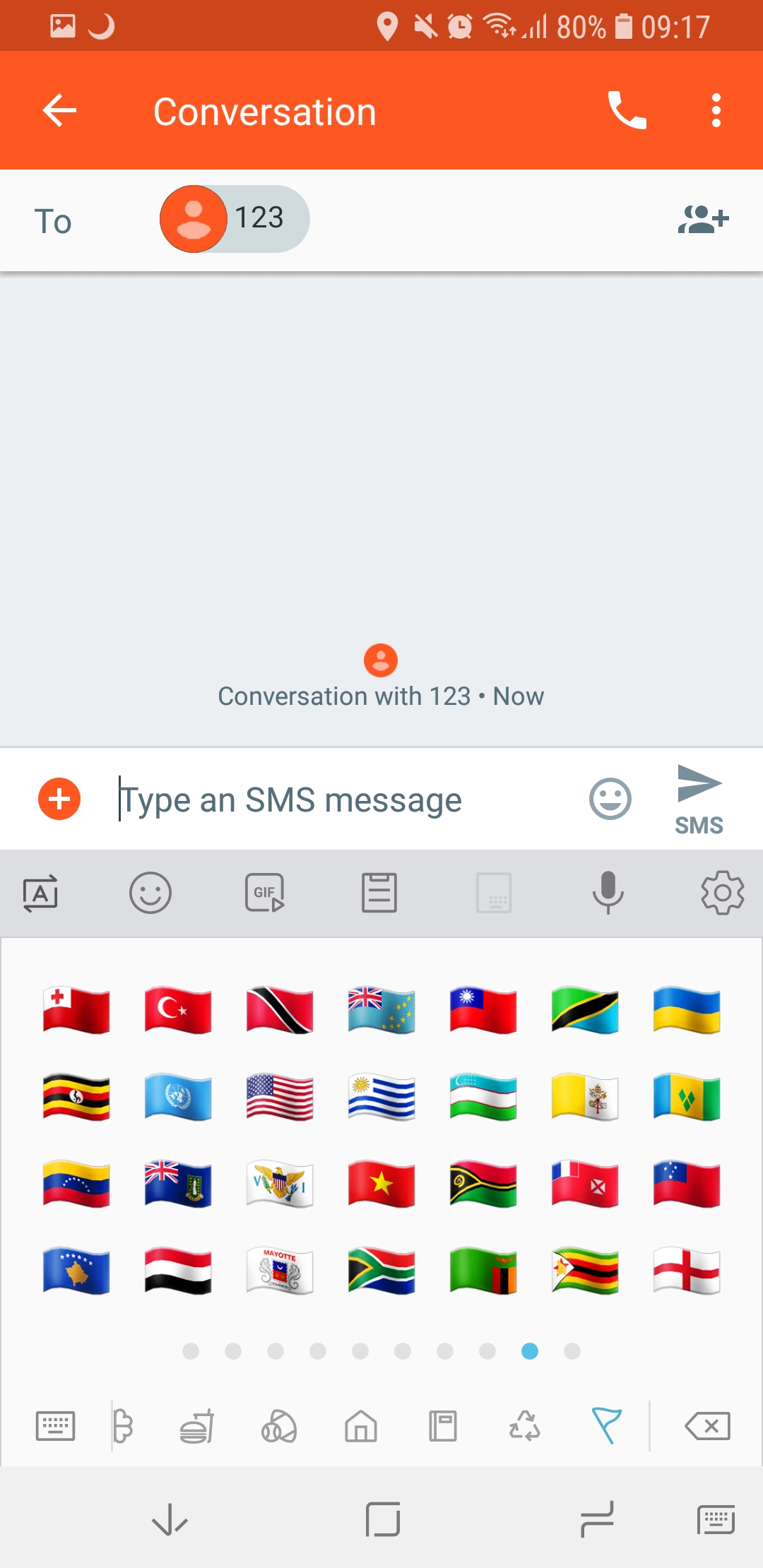
Task: Start voice input with the microphone
Action: (608, 893)
